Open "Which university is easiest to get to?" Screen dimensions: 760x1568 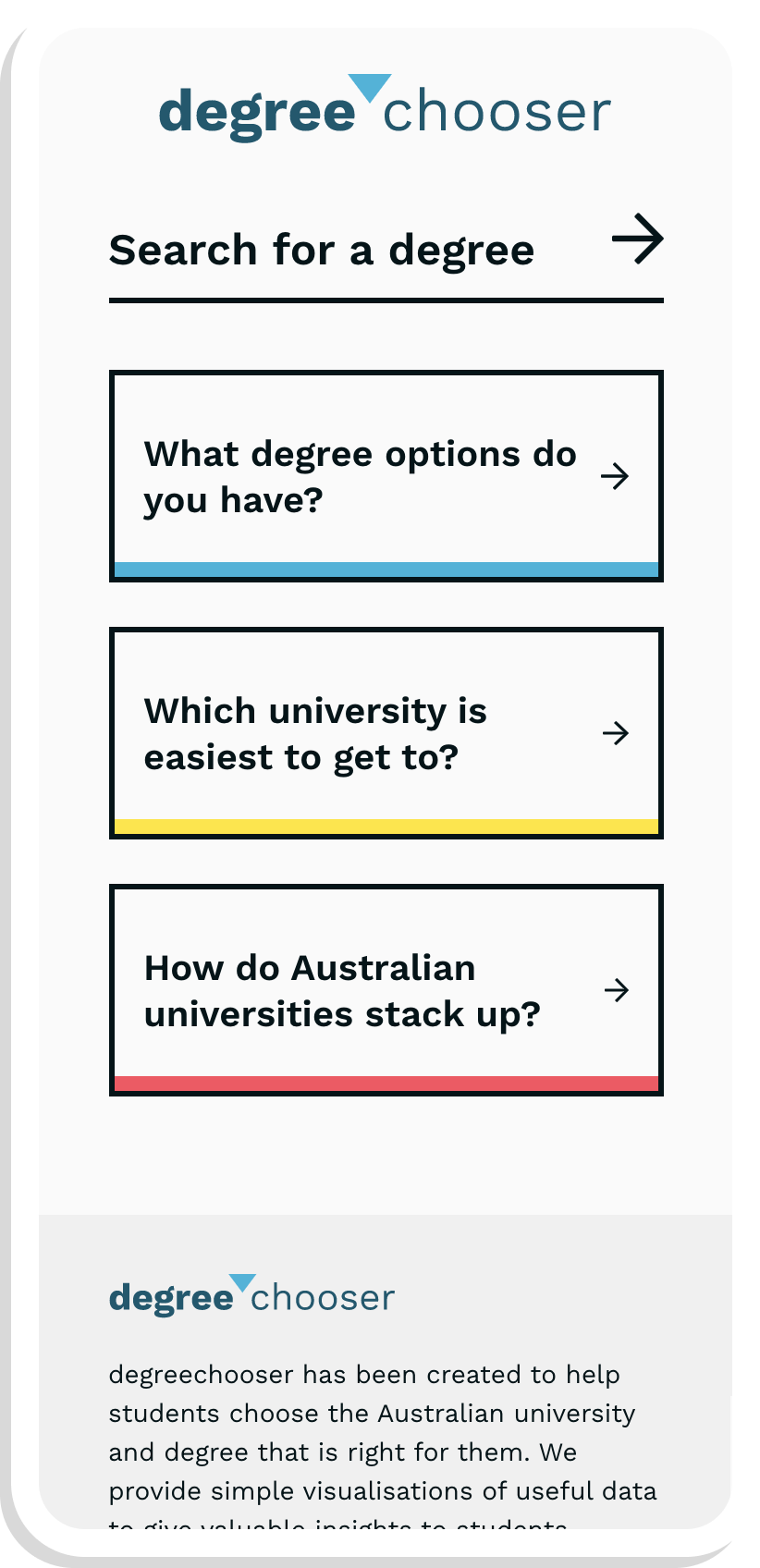pos(386,733)
